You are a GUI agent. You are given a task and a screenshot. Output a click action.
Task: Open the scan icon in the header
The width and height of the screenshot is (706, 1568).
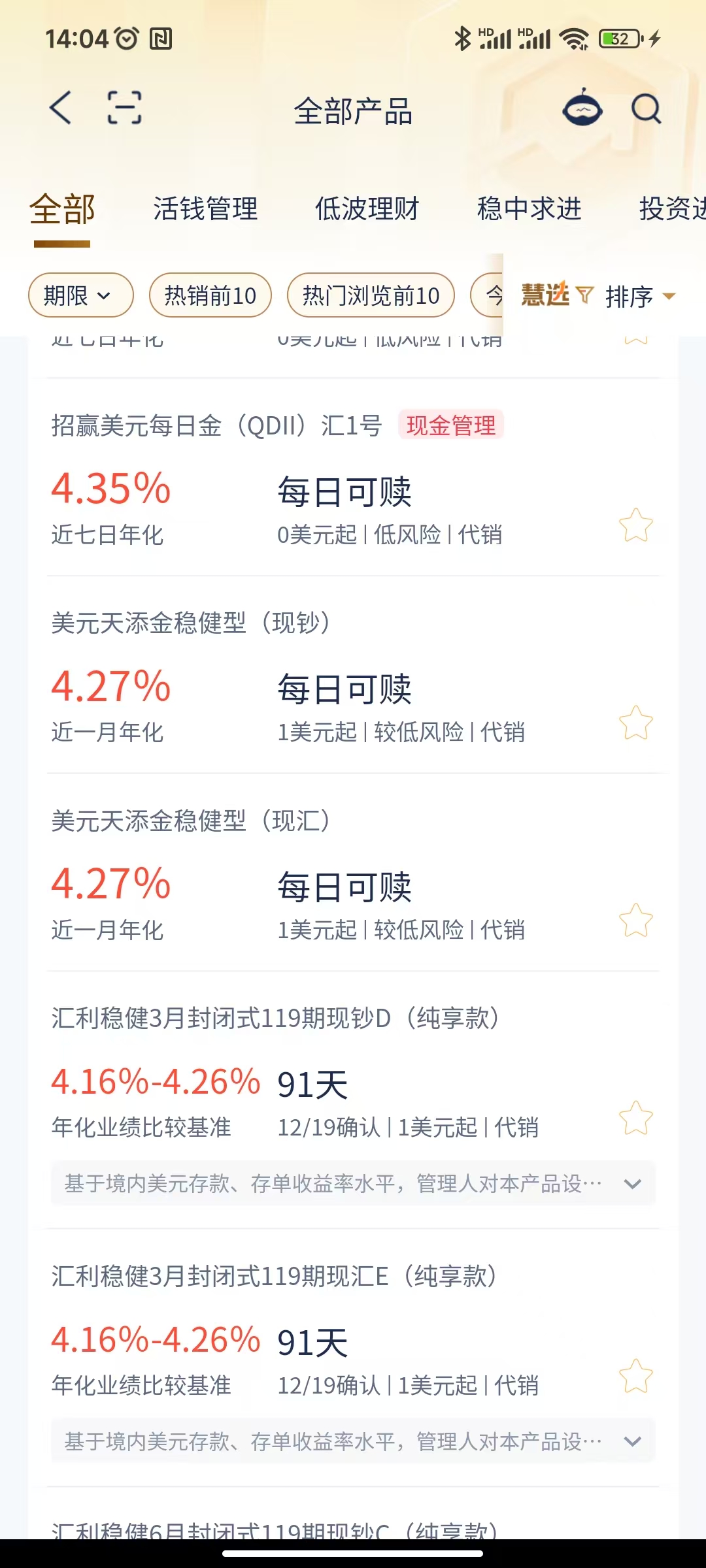point(124,108)
